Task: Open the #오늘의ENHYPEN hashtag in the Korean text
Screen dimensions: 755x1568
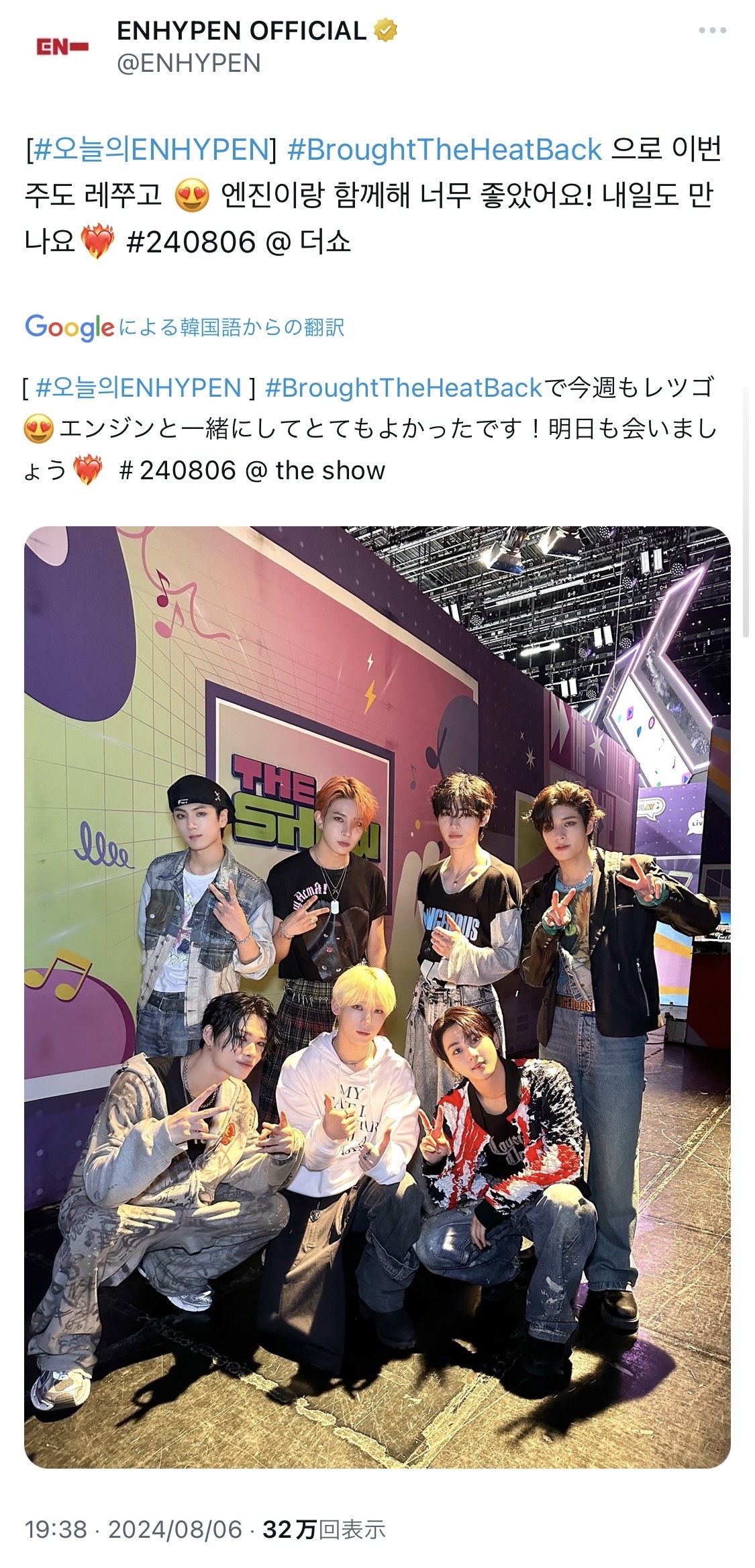Action: (151, 150)
